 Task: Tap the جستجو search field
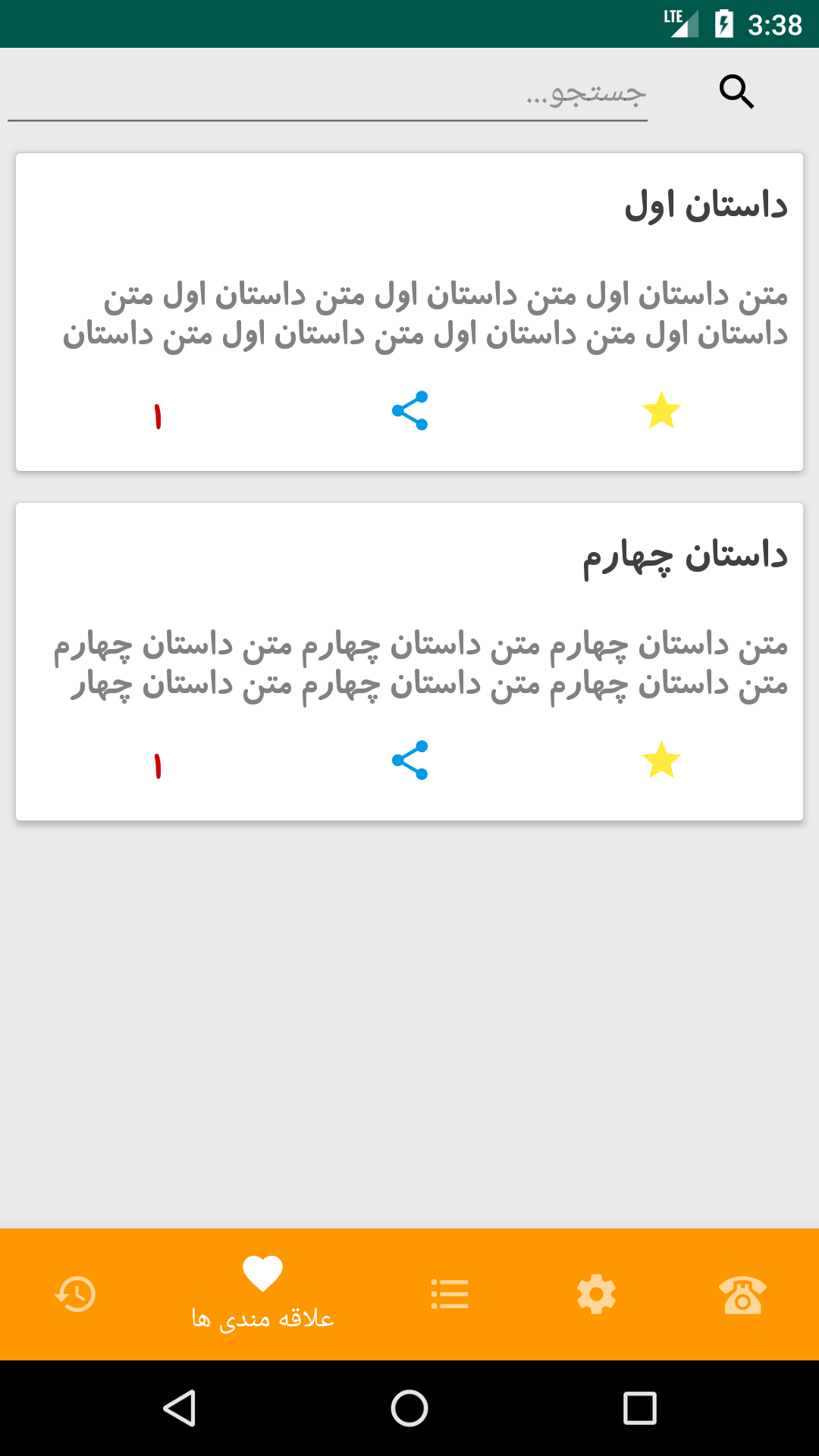coord(328,93)
